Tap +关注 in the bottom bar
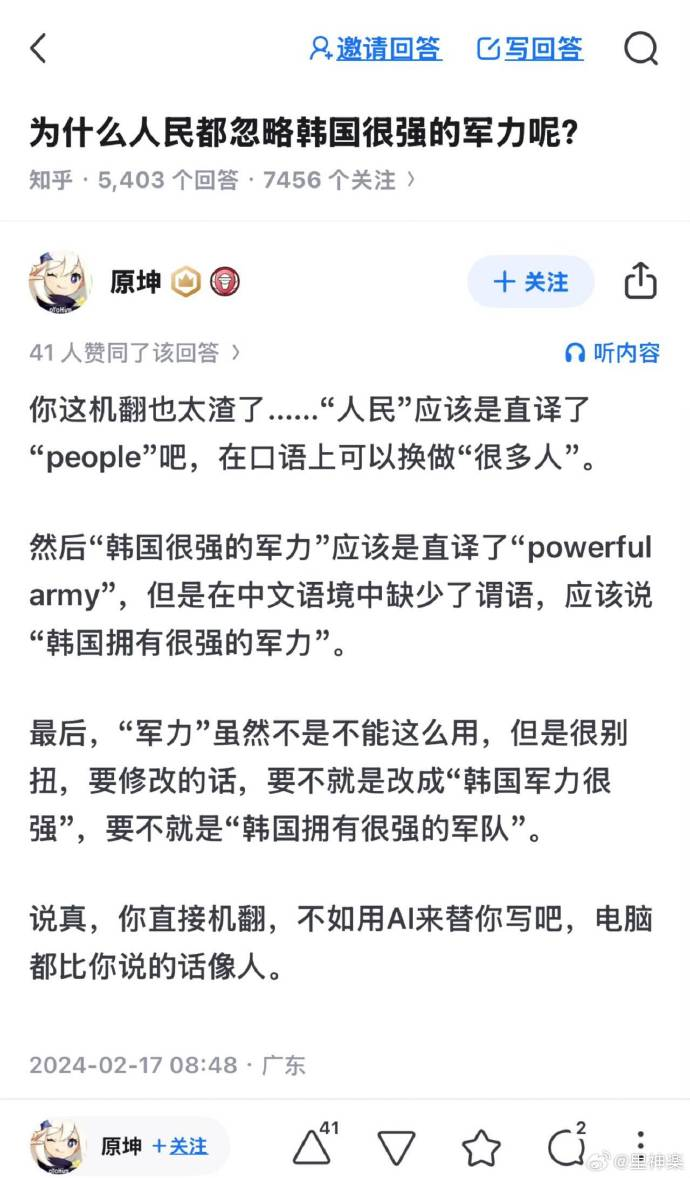This screenshot has height=1178, width=690. (180, 1146)
